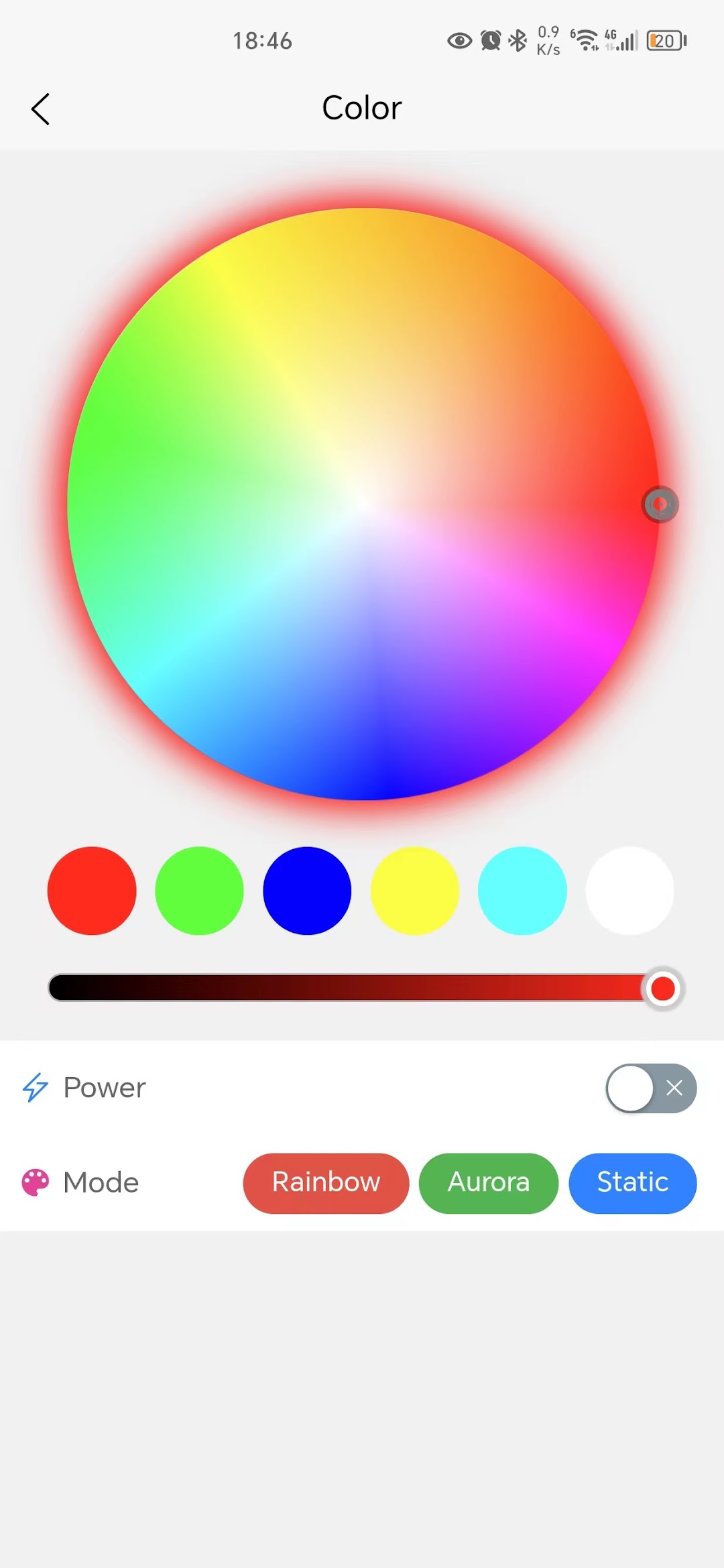This screenshot has width=724, height=1568.
Task: Go back using the top-left arrow
Action: 40,109
